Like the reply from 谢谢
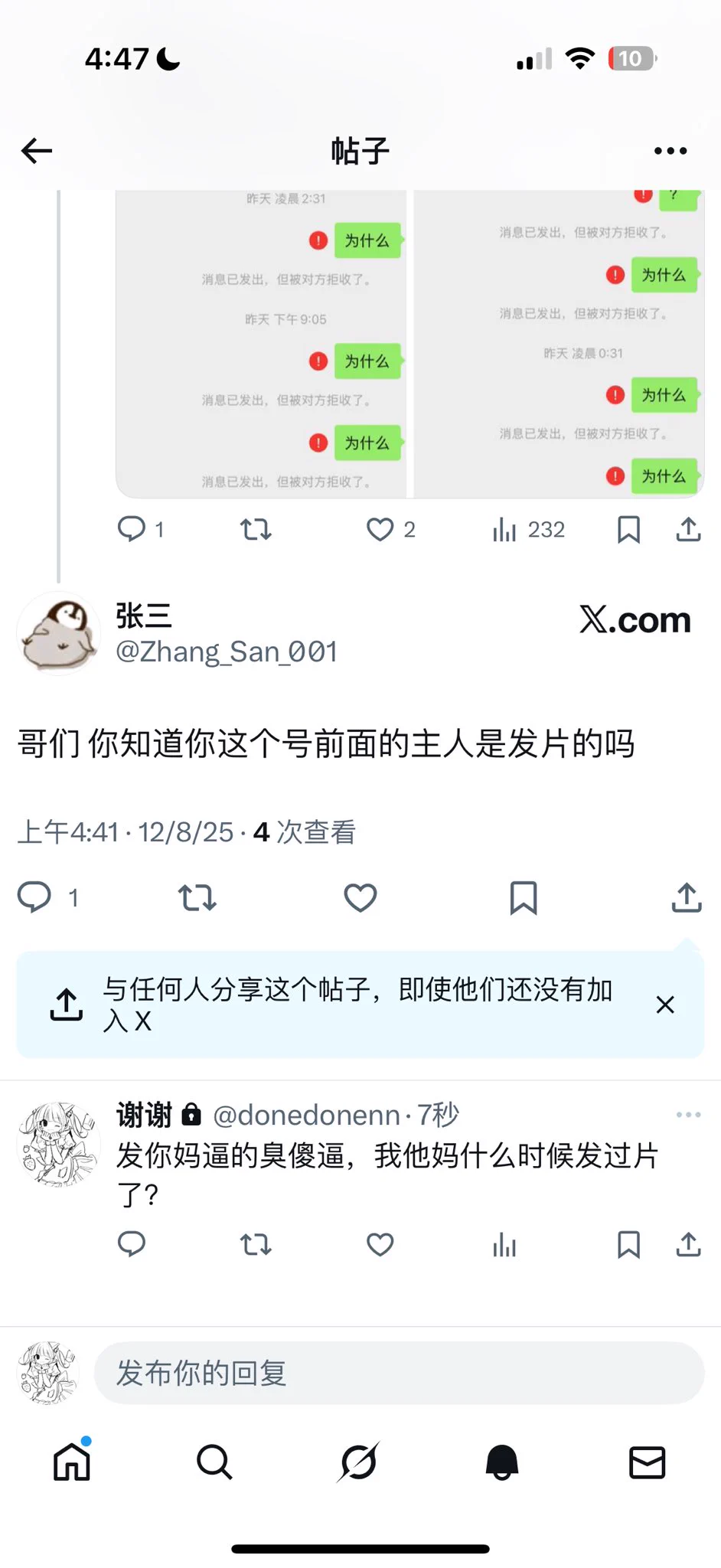Image resolution: width=721 pixels, height=1568 pixels. (x=380, y=1245)
